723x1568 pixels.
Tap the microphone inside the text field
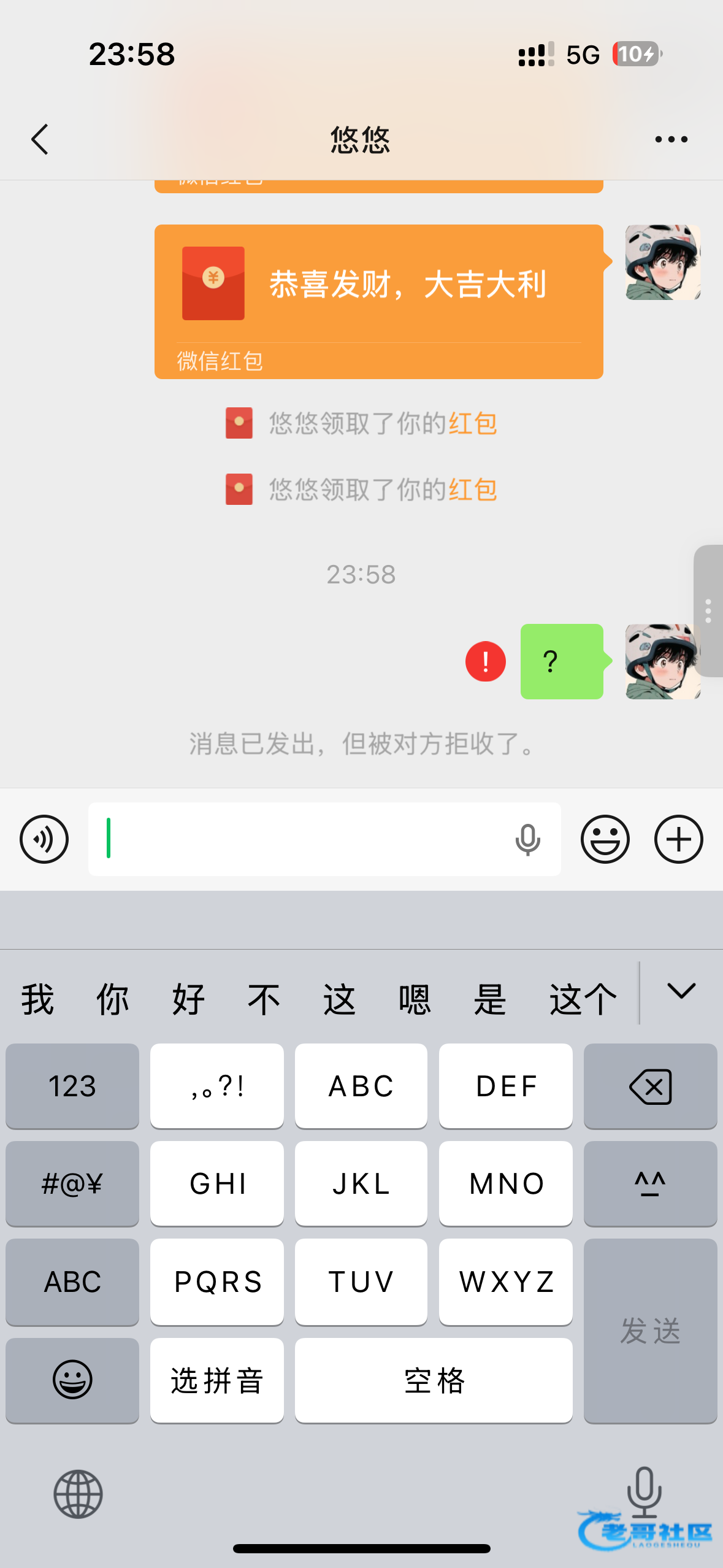tap(527, 839)
